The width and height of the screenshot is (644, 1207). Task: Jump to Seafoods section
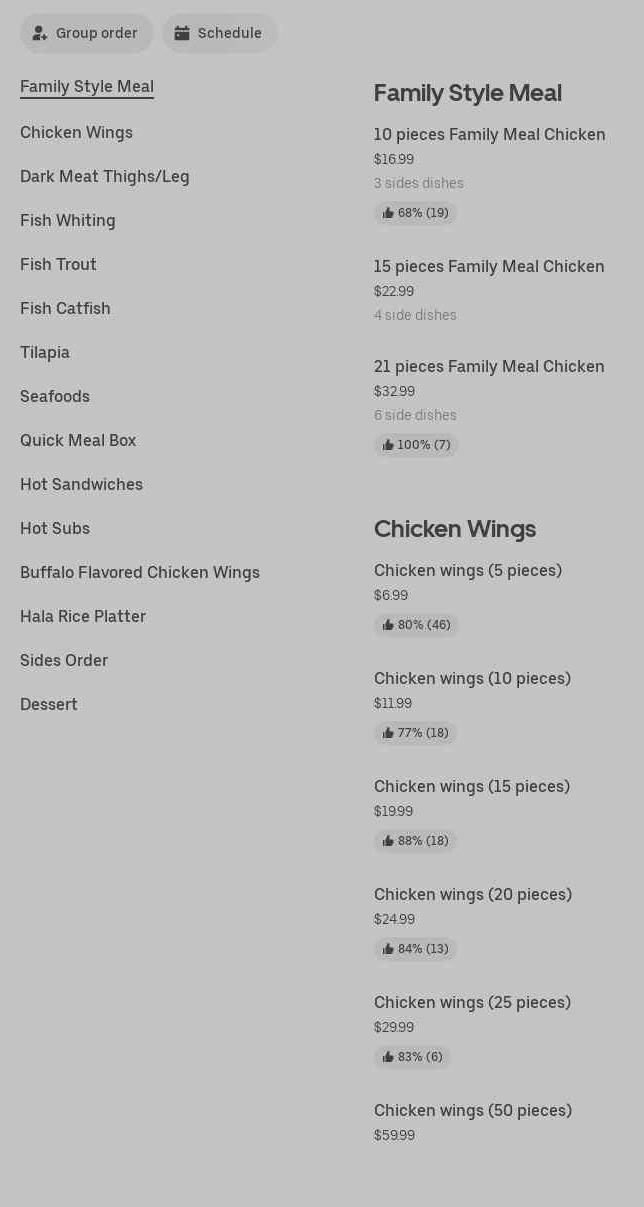[x=54, y=396]
